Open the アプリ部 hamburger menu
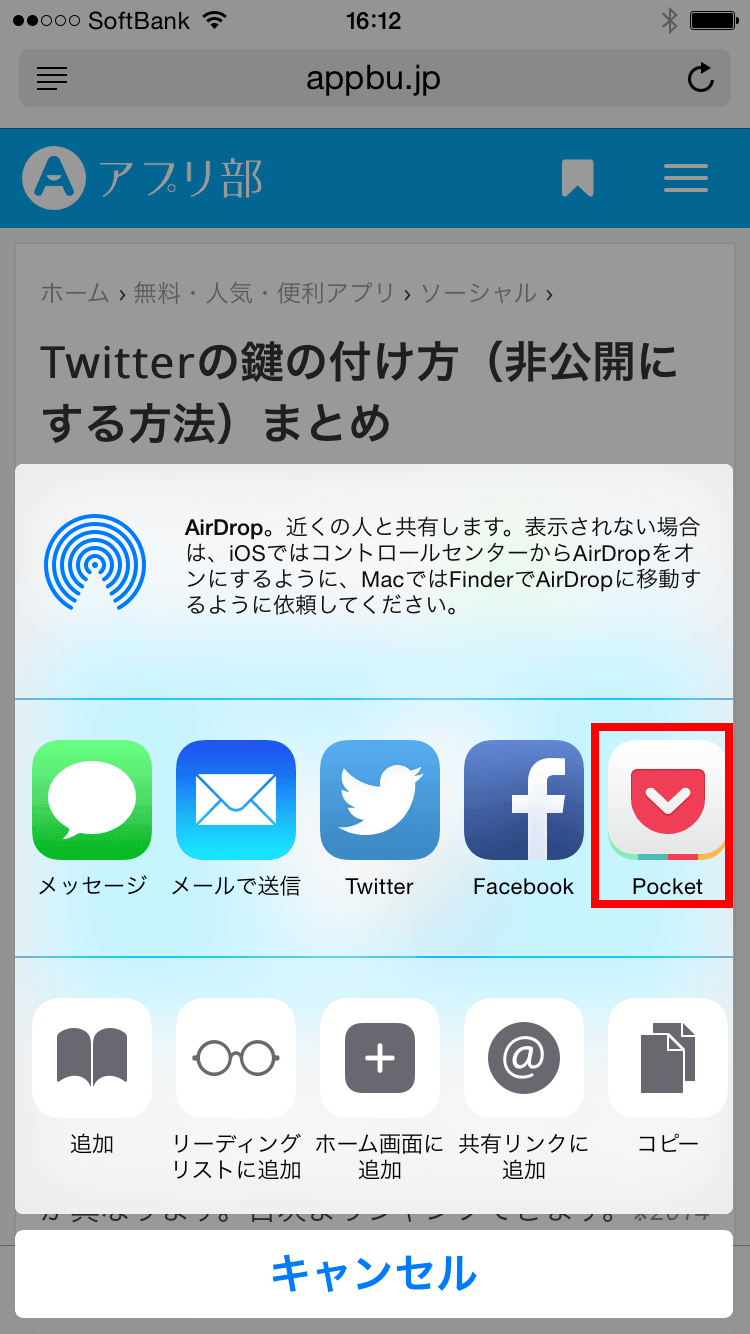Viewport: 750px width, 1334px height. coord(685,178)
